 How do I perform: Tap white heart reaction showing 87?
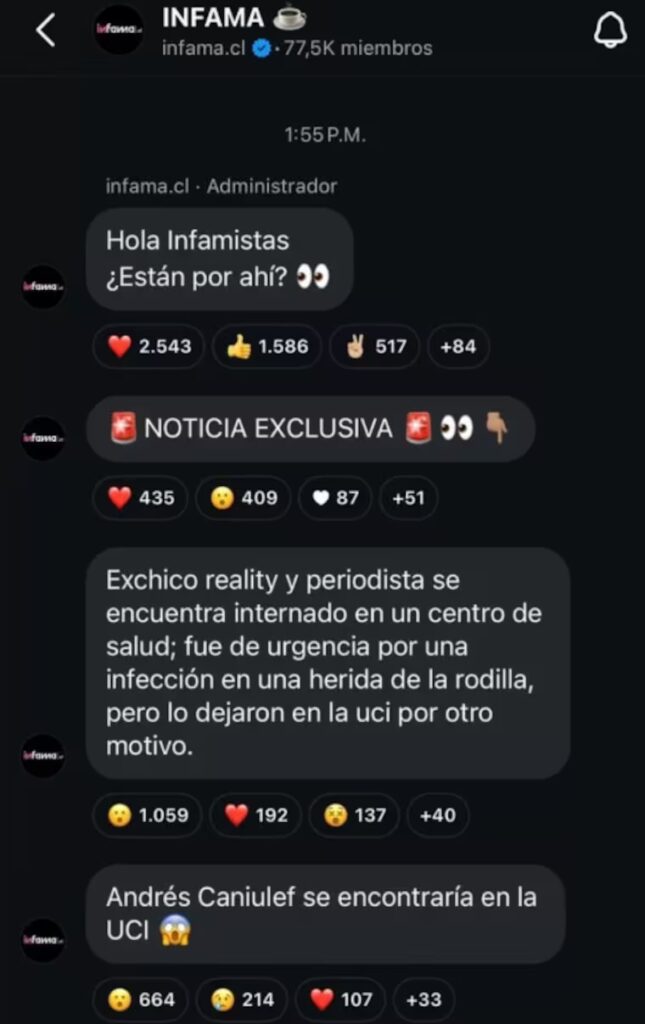coord(335,498)
